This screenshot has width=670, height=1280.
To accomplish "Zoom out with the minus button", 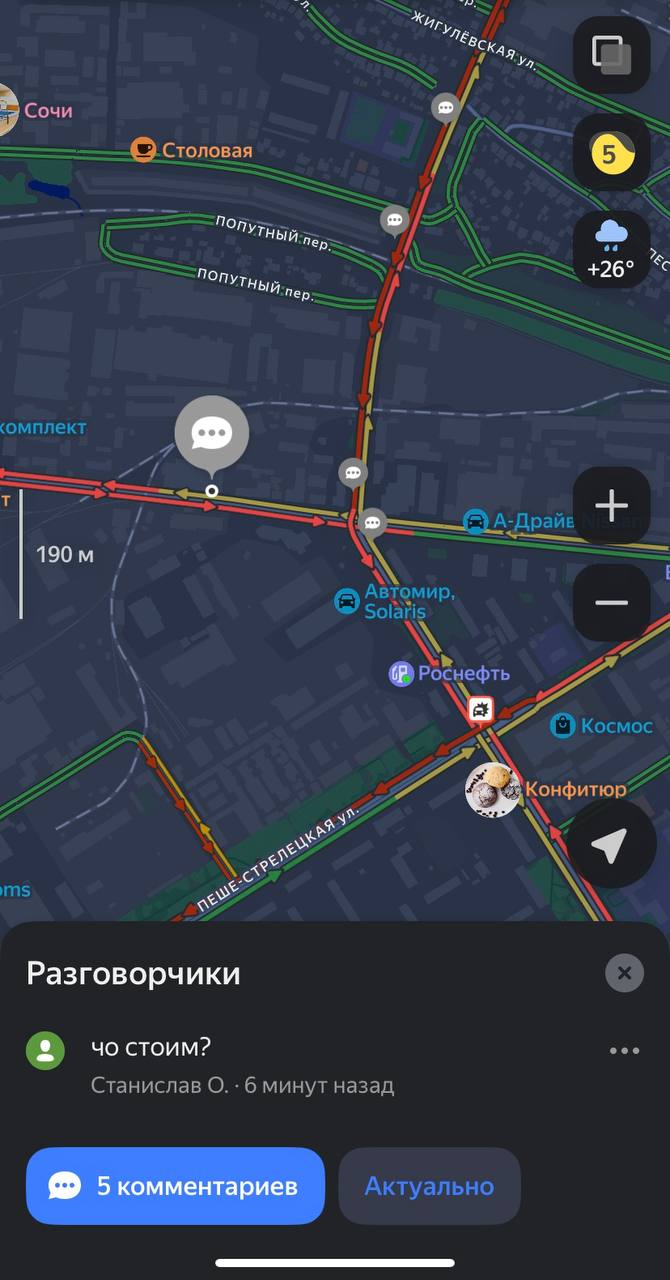I will (611, 602).
